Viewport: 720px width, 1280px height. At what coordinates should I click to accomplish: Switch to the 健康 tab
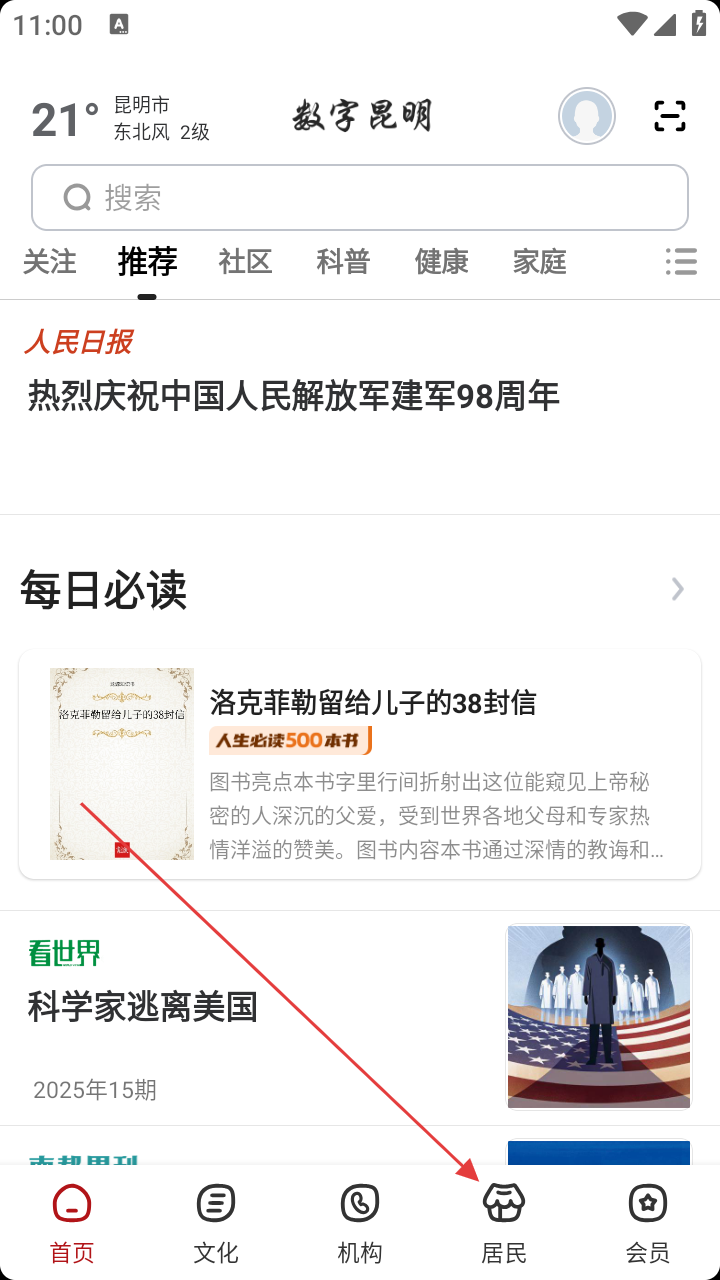441,262
